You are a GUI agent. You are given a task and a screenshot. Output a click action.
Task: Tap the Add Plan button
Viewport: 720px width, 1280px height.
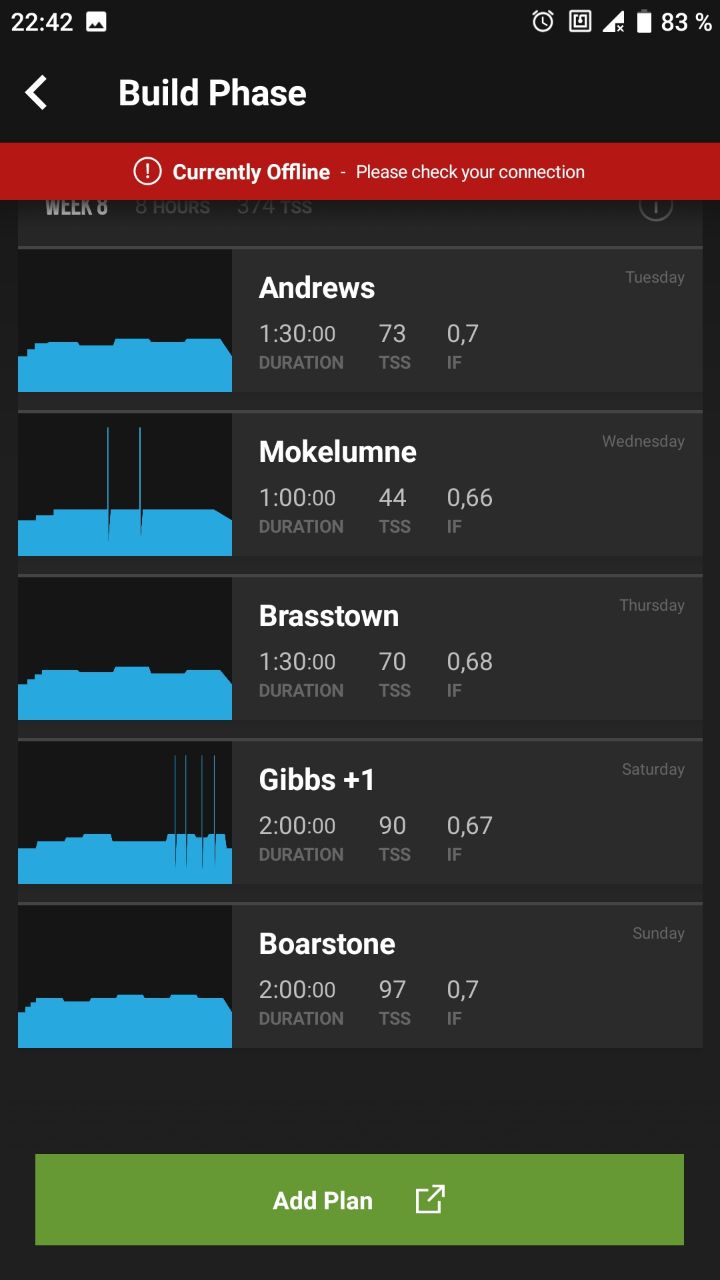pyautogui.click(x=360, y=1200)
